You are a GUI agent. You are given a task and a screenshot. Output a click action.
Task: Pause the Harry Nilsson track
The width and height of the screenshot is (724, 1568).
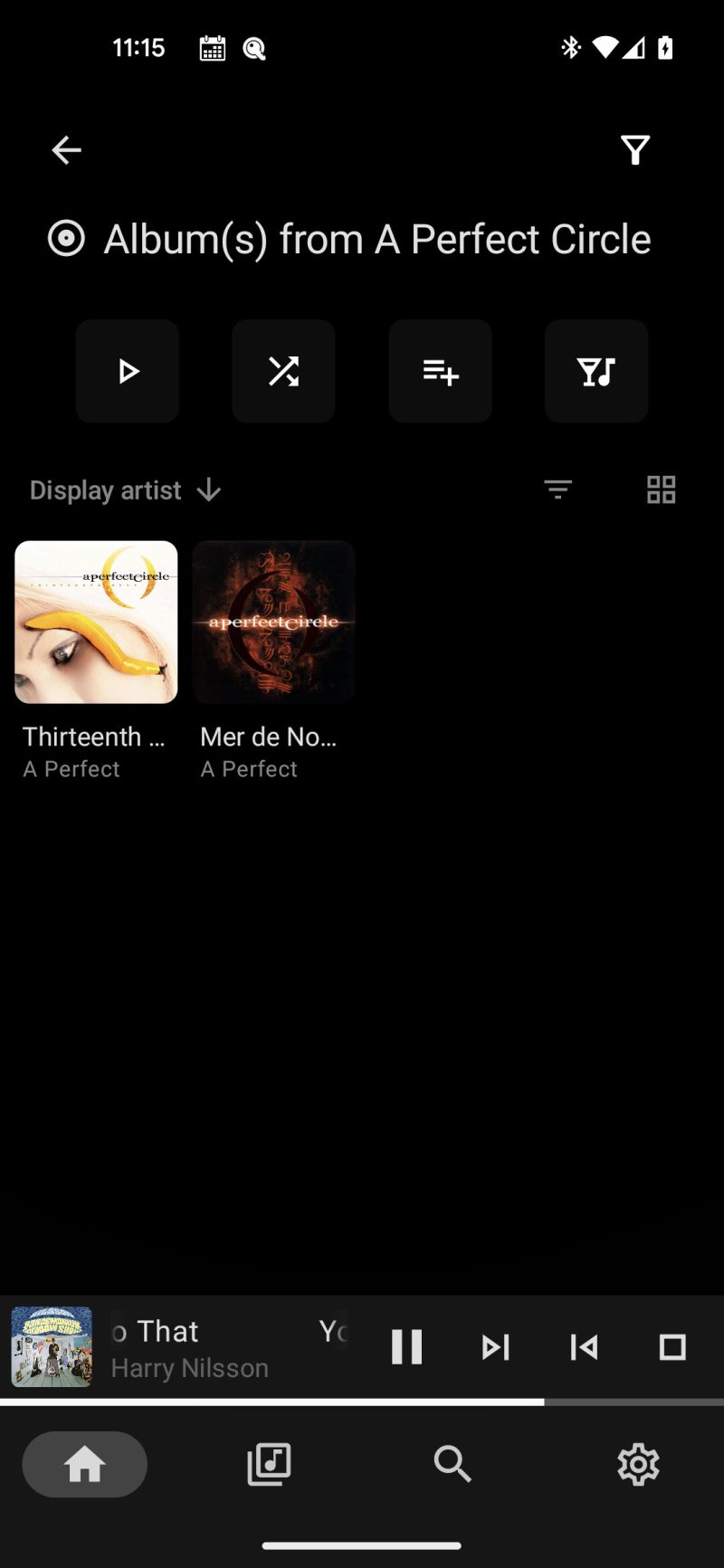click(405, 1347)
